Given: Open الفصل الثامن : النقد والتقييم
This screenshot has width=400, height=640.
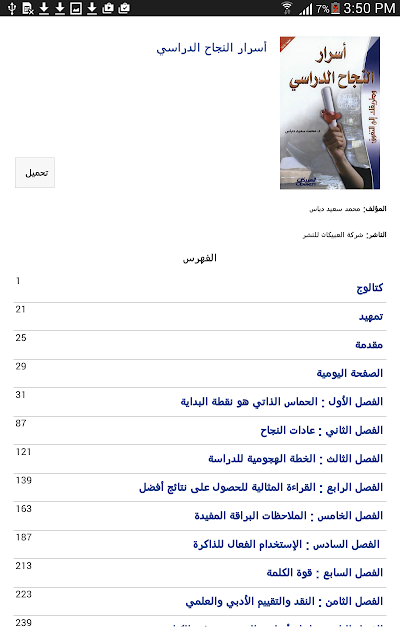Looking at the screenshot, I should click(284, 601).
